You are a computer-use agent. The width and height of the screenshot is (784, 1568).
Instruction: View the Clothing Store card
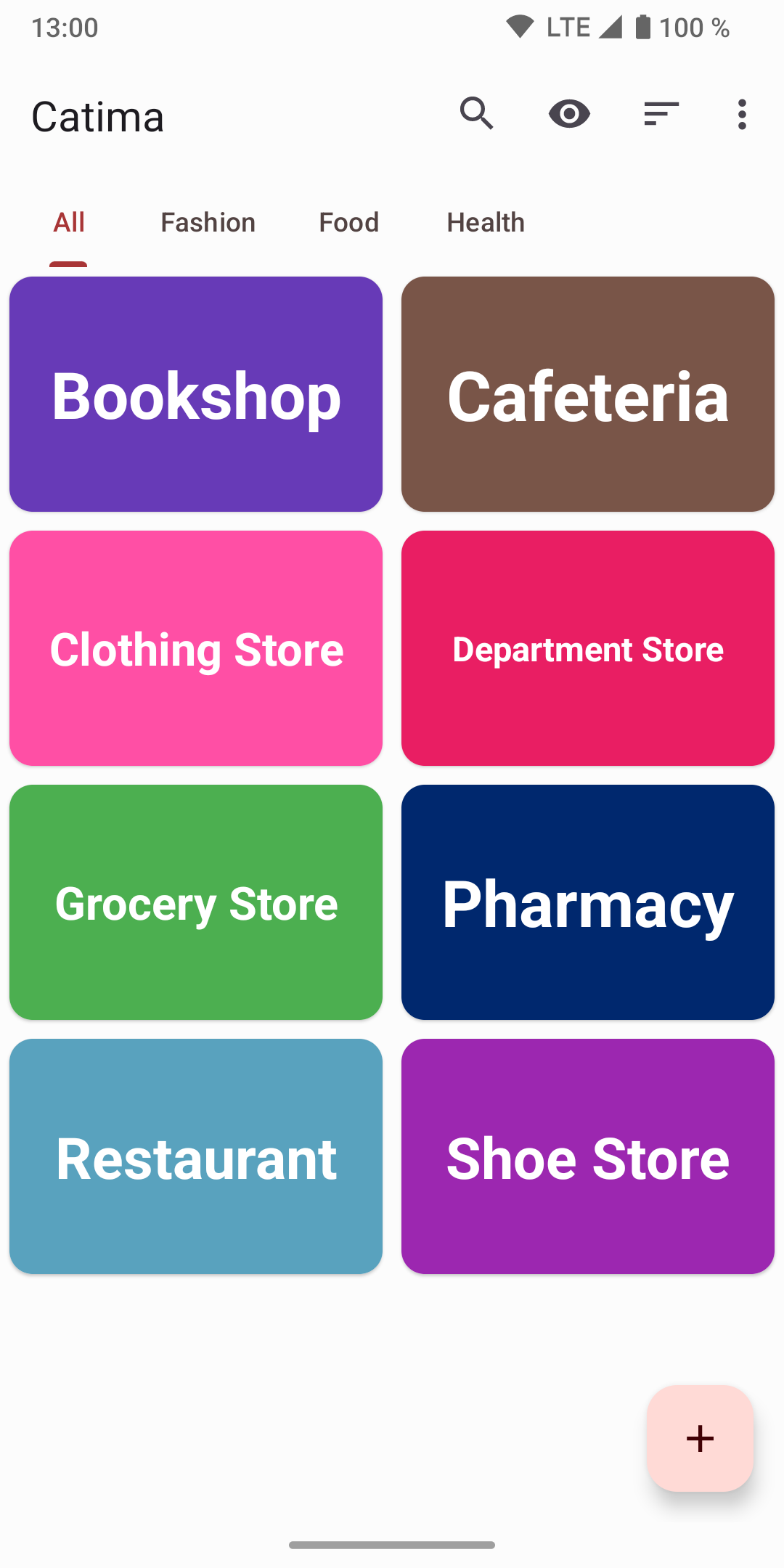(x=196, y=648)
